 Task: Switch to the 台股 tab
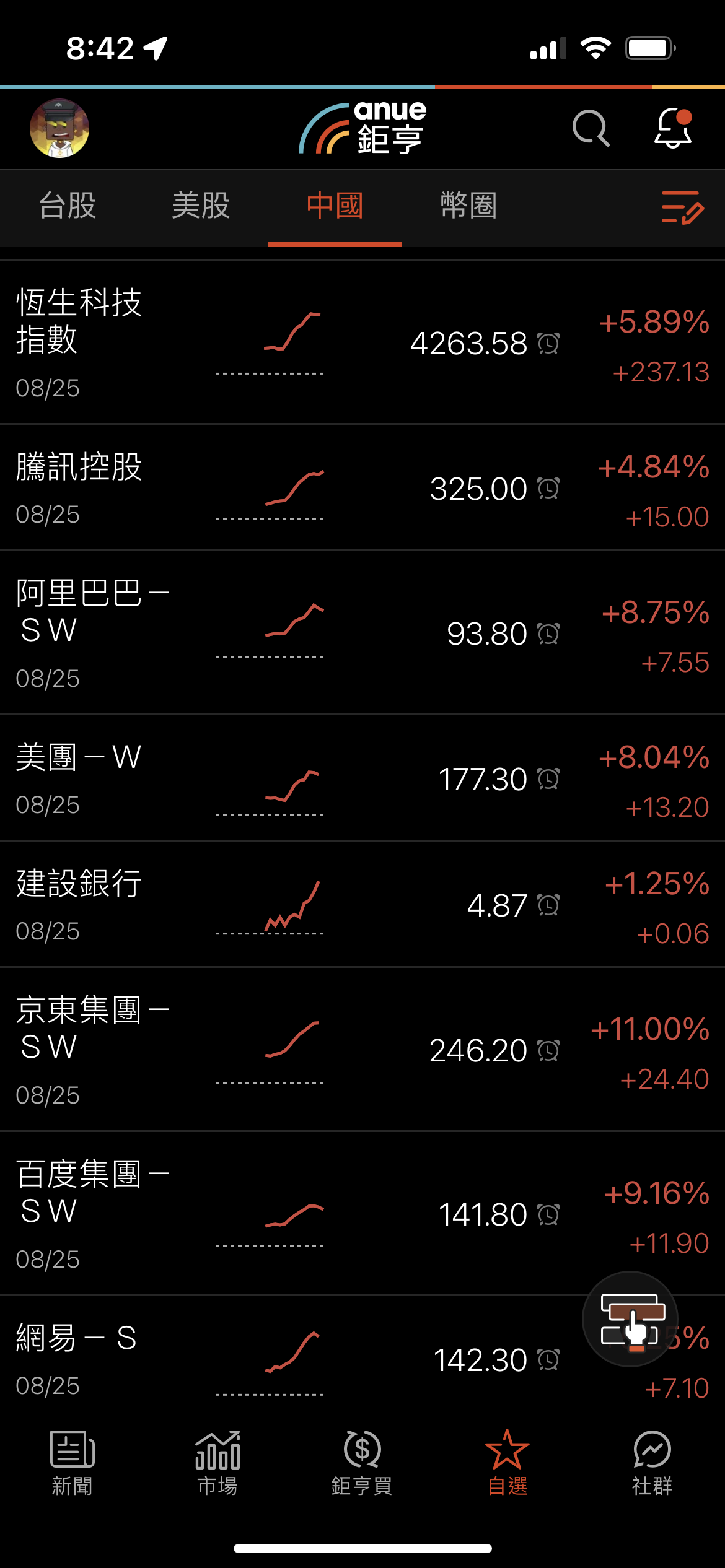pos(67,206)
